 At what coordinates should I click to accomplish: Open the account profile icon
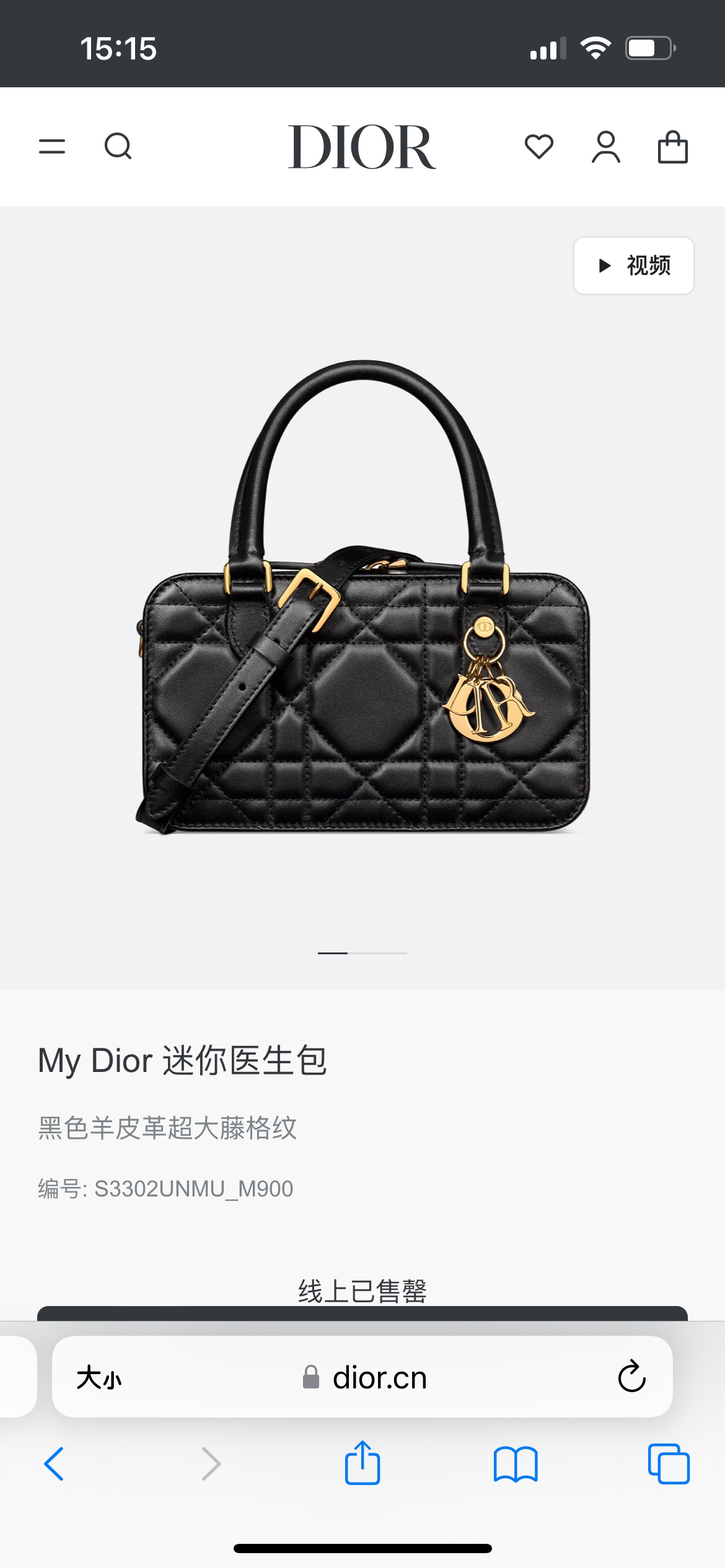coord(605,147)
